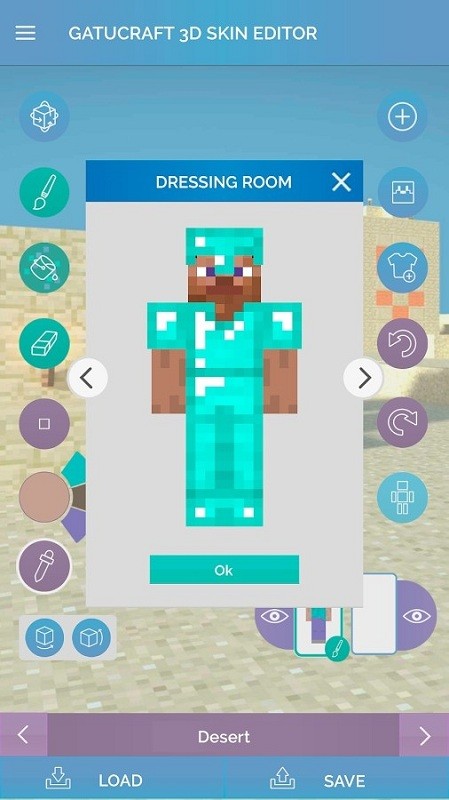The image size is (449, 800).
Task: Select the eraser tool
Action: point(44,343)
